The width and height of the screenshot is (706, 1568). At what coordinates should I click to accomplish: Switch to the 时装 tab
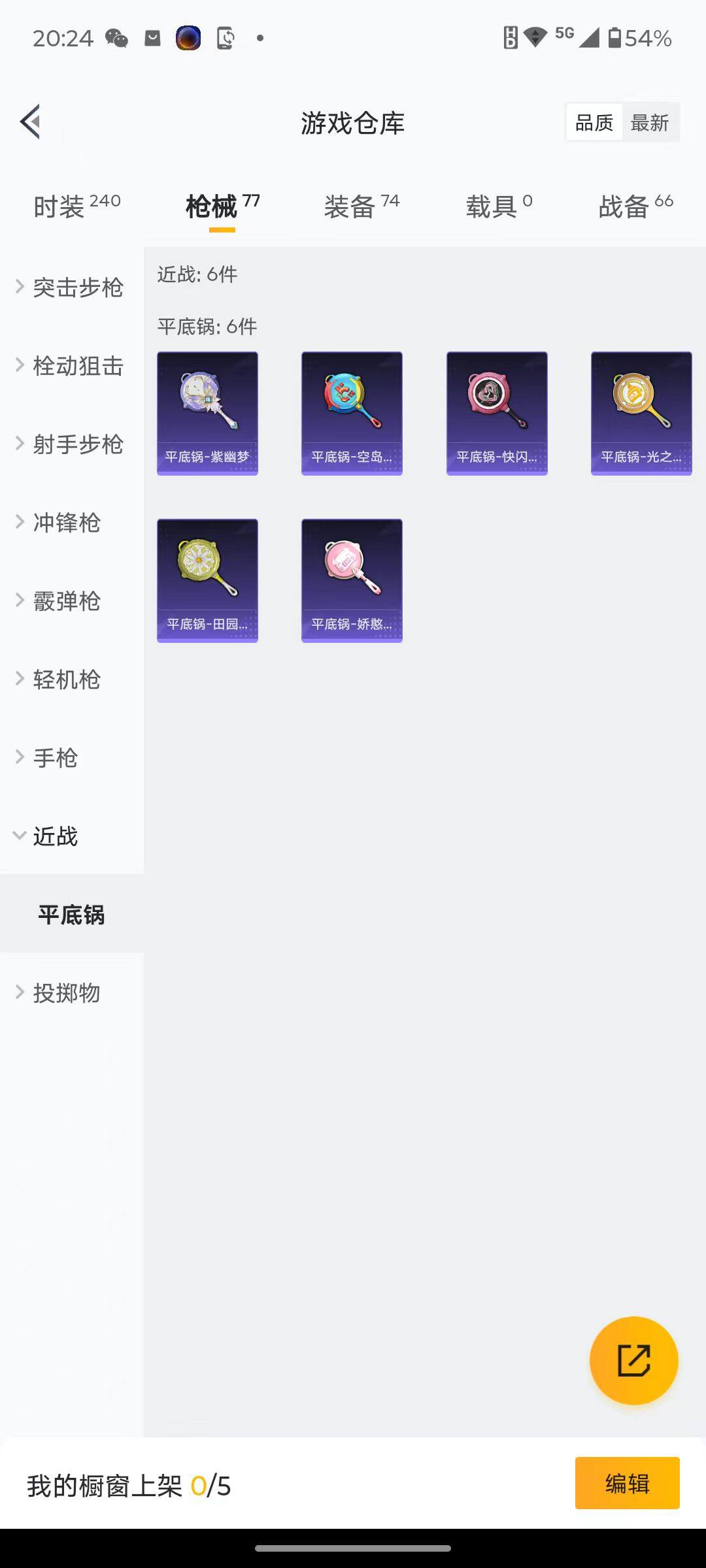point(76,206)
